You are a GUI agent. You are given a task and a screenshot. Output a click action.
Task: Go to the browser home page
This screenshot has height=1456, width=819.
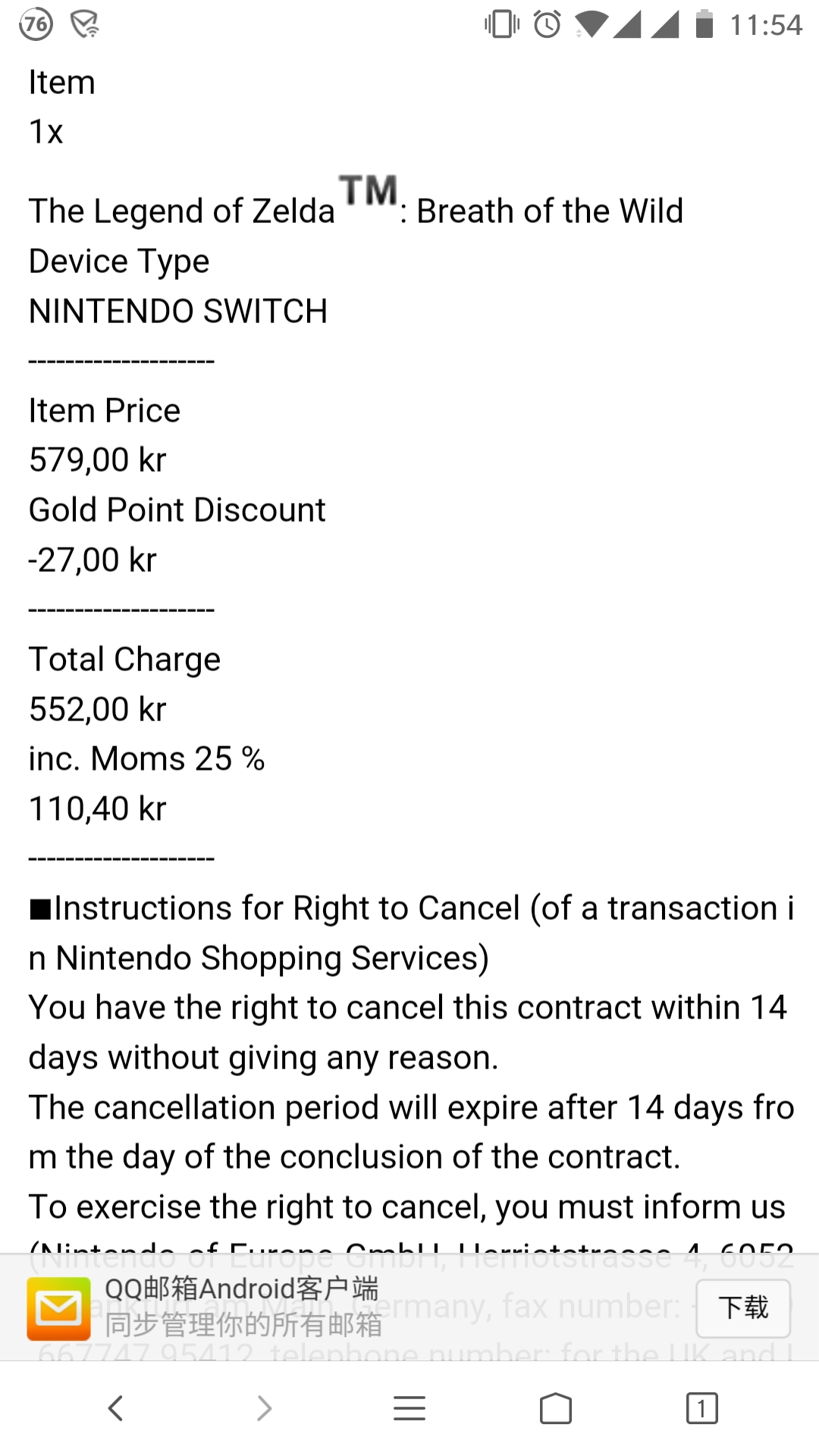click(556, 1408)
